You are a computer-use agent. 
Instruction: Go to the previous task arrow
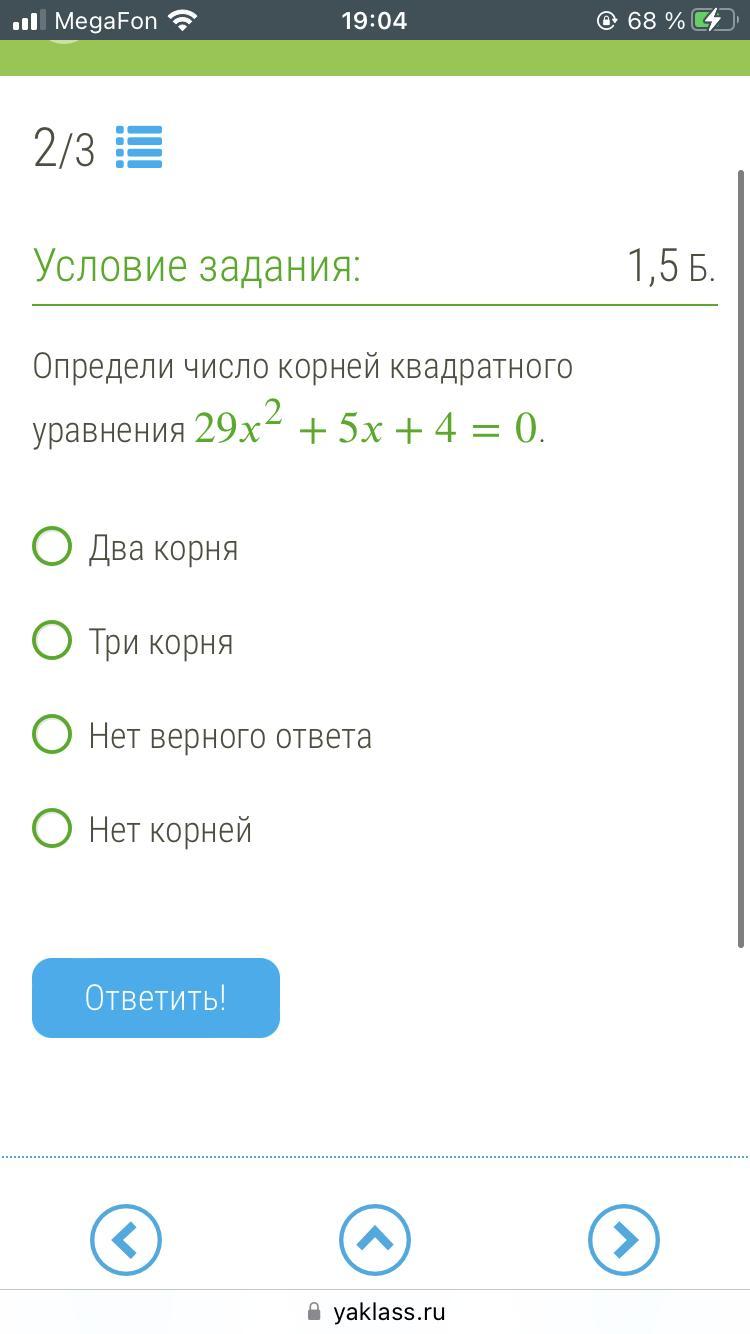(x=126, y=1240)
